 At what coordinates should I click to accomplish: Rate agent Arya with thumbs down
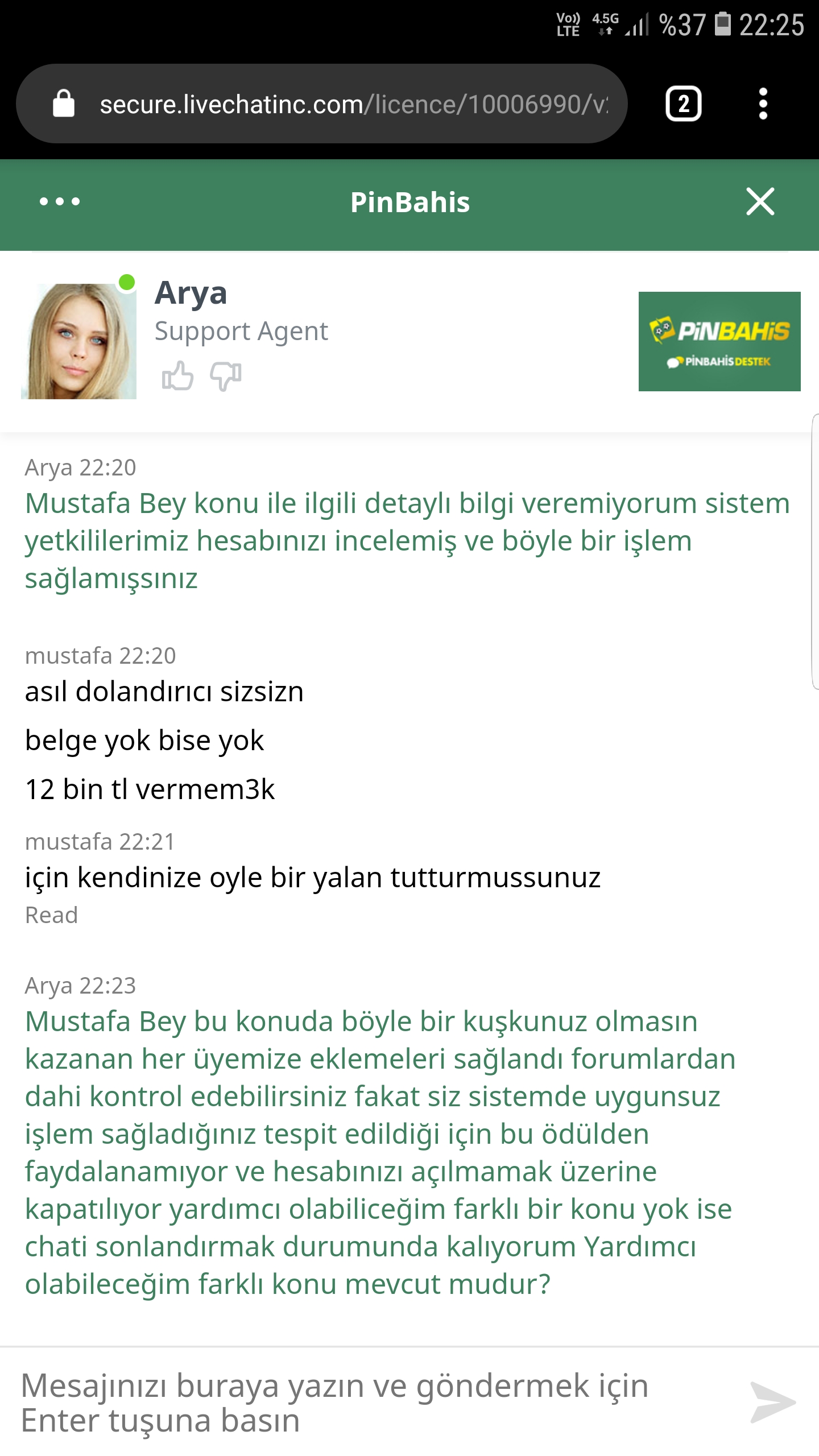click(x=226, y=376)
